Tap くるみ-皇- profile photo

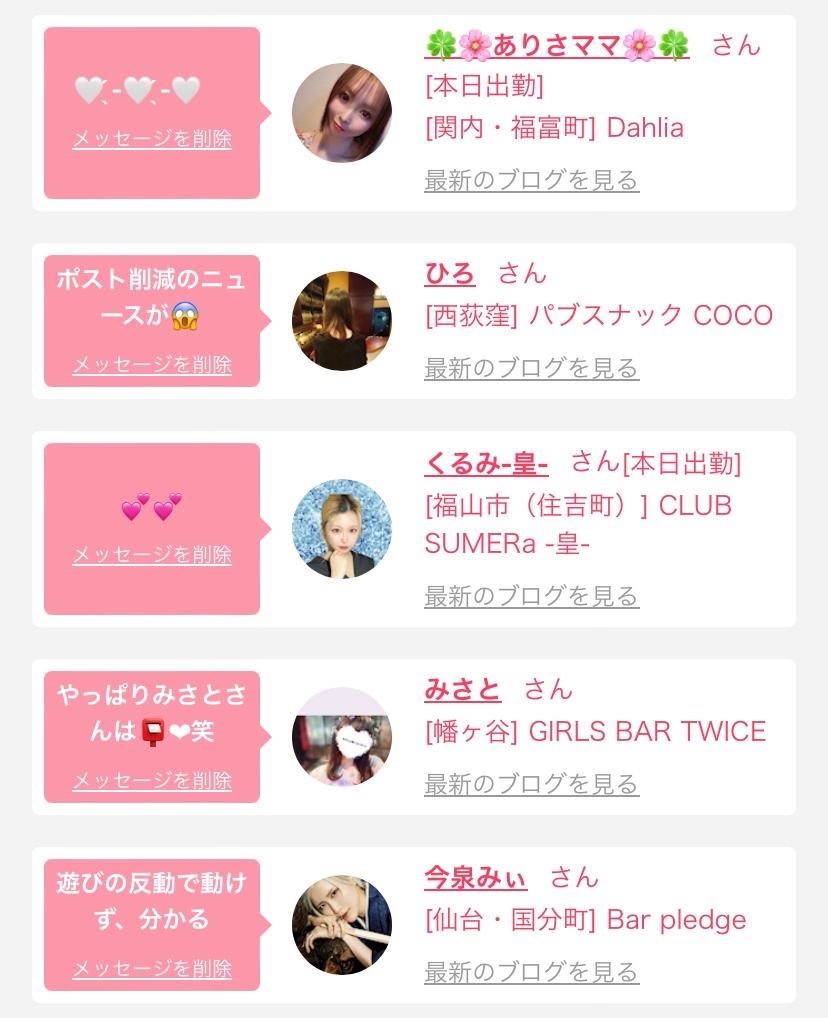point(342,529)
